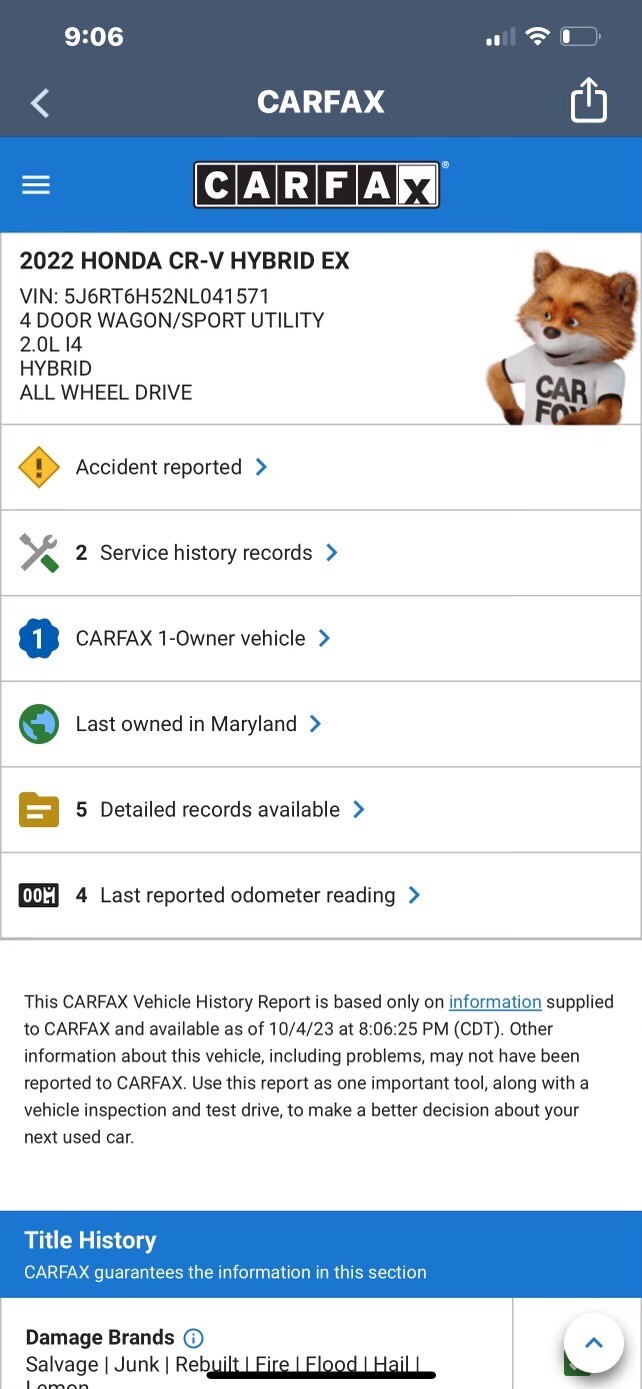The image size is (642, 1389).
Task: Go back using the top-left arrow
Action: 40,102
